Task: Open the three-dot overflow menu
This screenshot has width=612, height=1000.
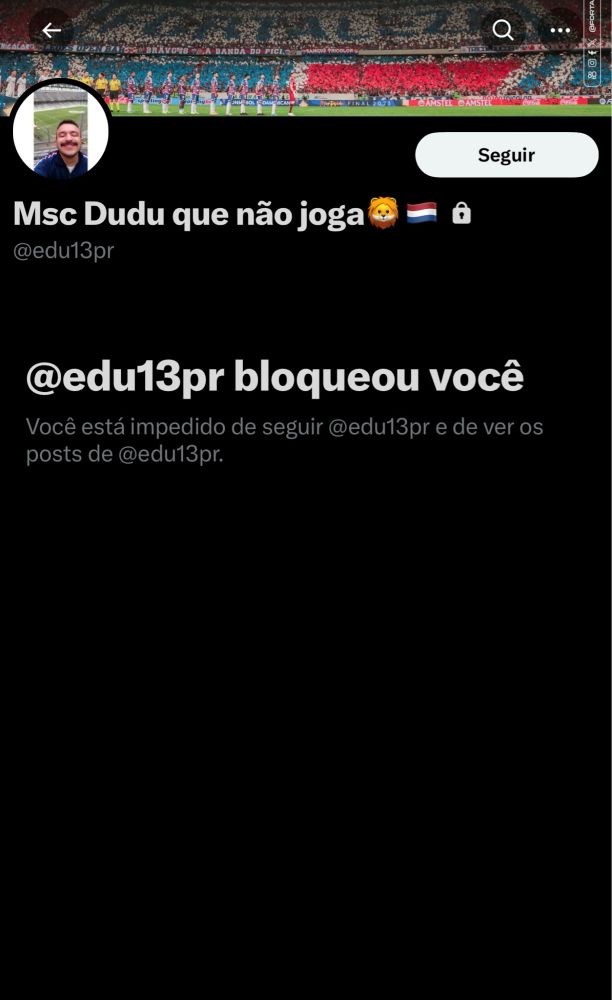Action: point(560,30)
